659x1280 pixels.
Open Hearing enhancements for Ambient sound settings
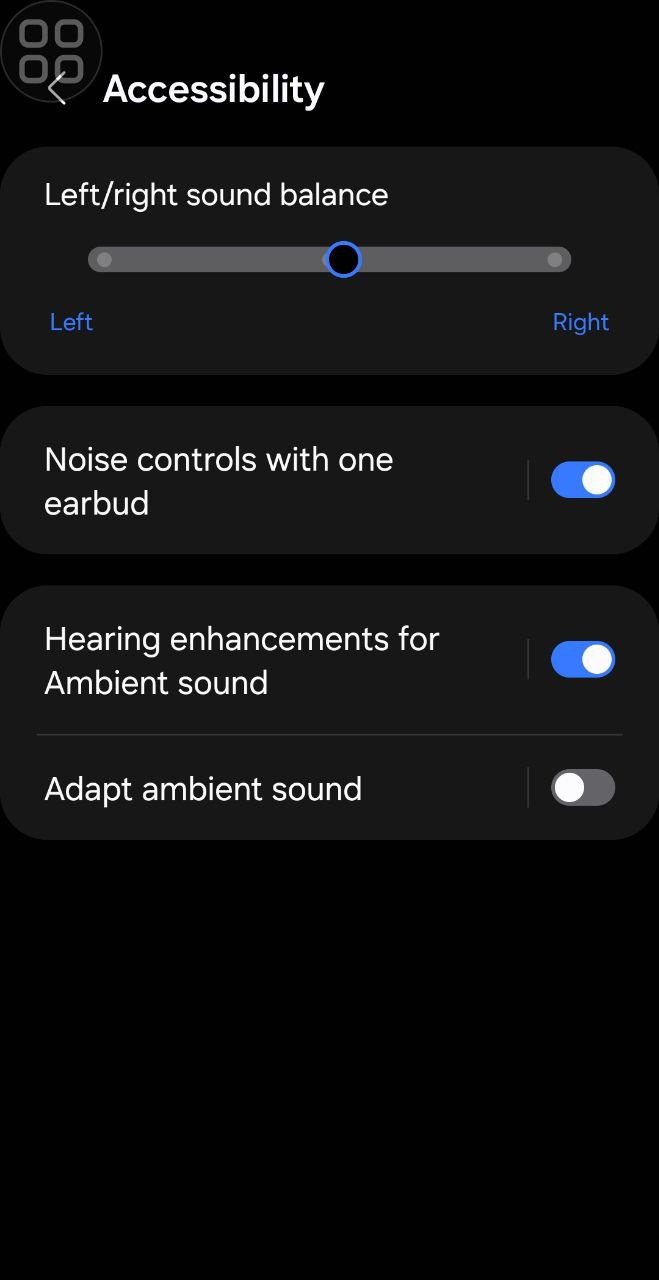point(260,661)
